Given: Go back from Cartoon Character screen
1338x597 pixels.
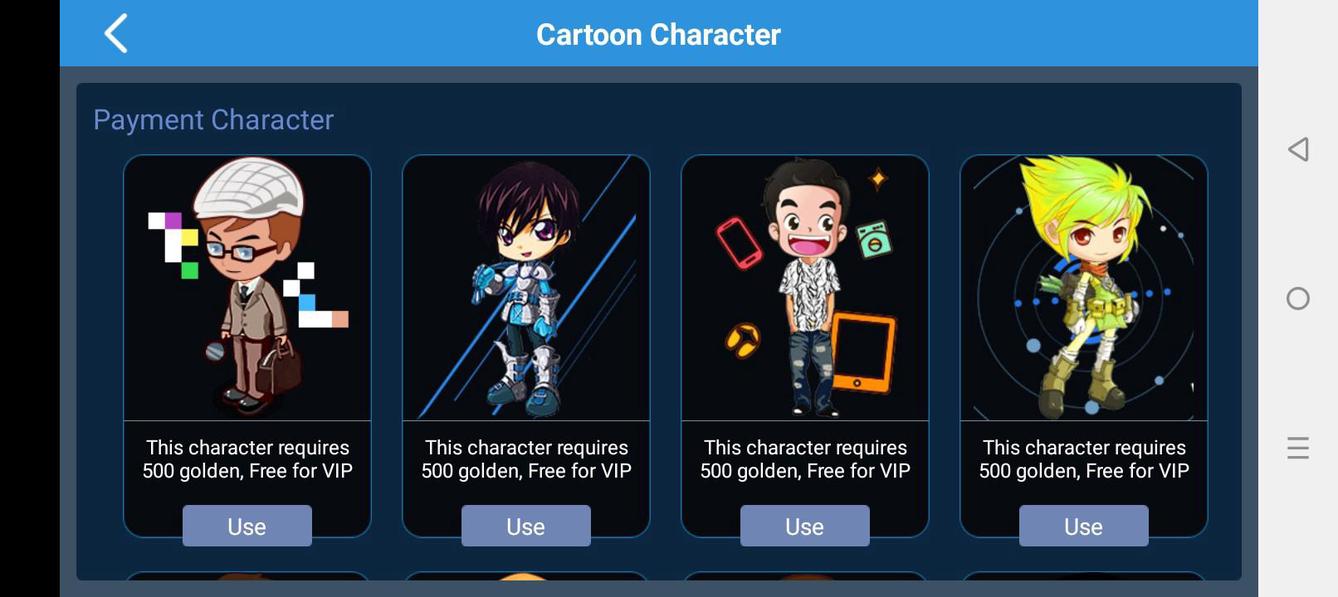Looking at the screenshot, I should pyautogui.click(x=116, y=34).
